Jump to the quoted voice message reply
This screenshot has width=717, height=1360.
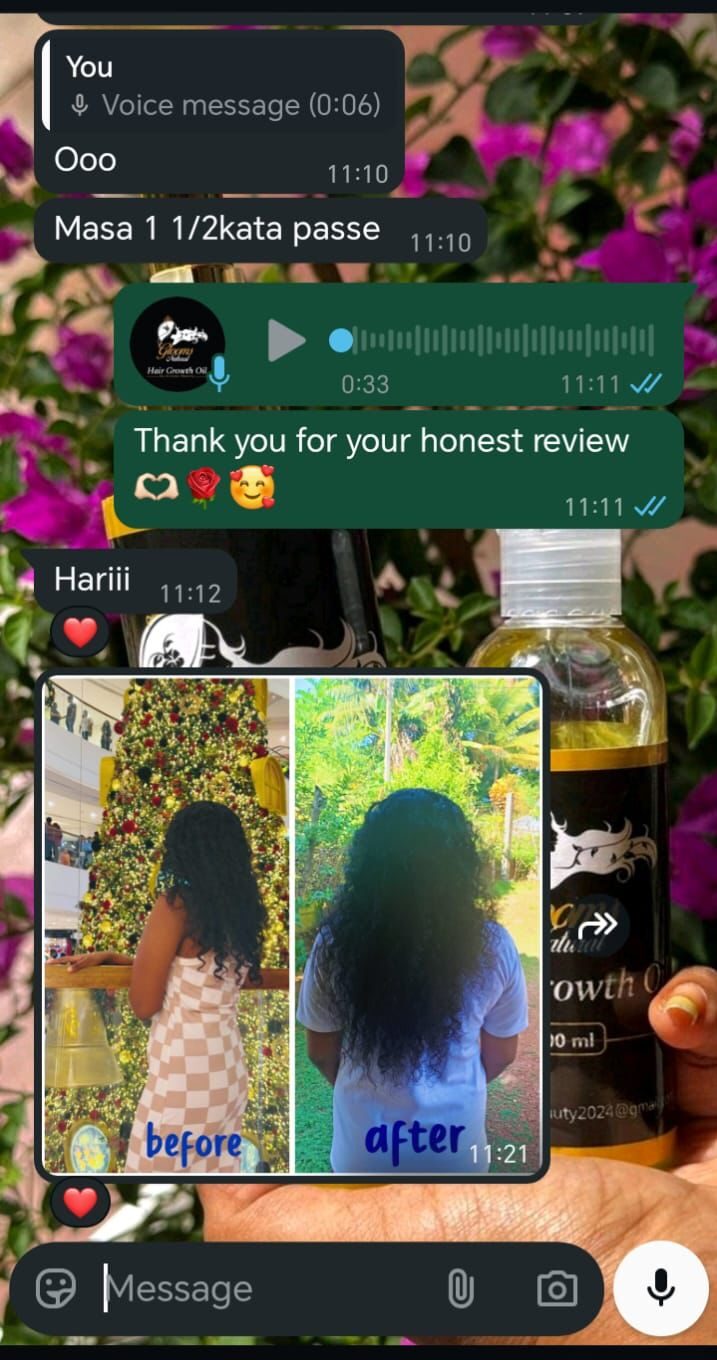[x=223, y=87]
